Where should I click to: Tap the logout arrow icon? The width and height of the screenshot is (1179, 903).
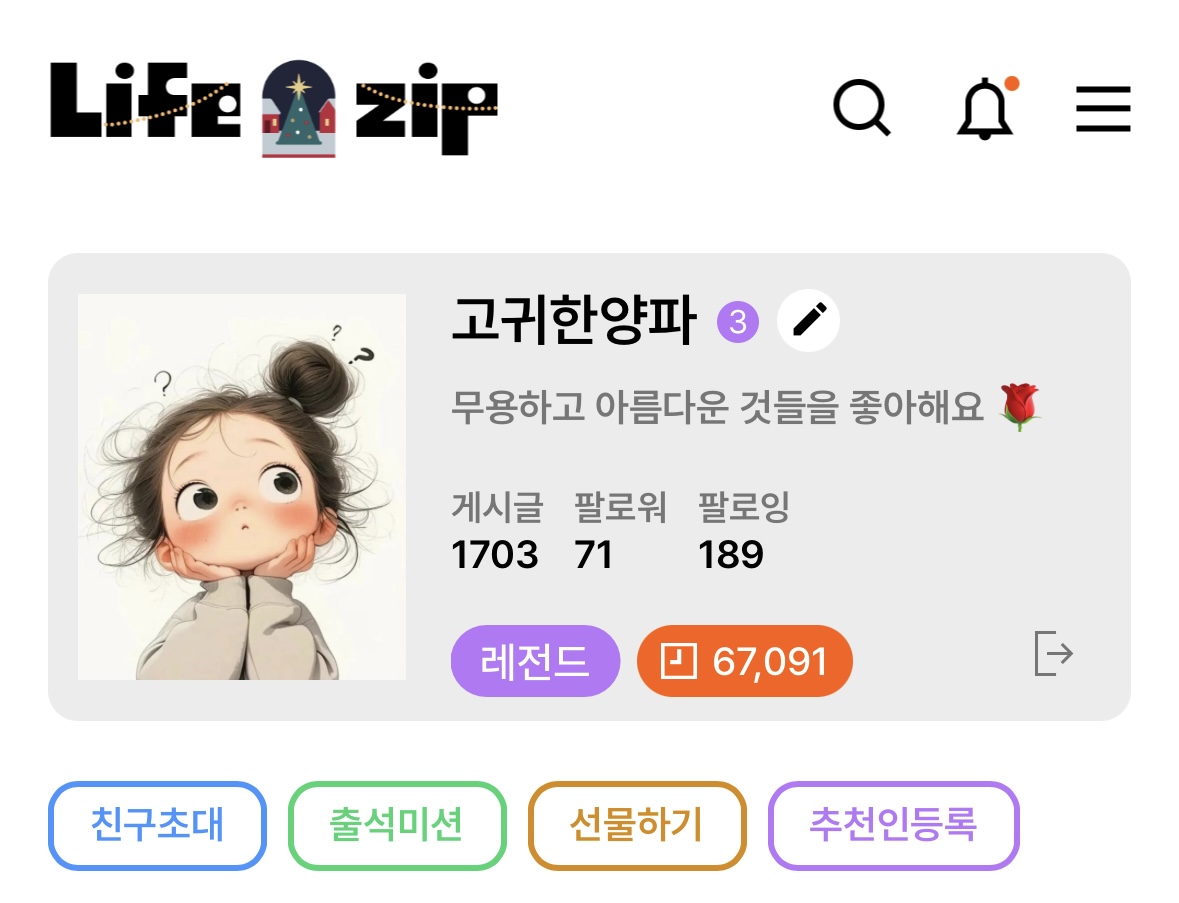[1053, 653]
